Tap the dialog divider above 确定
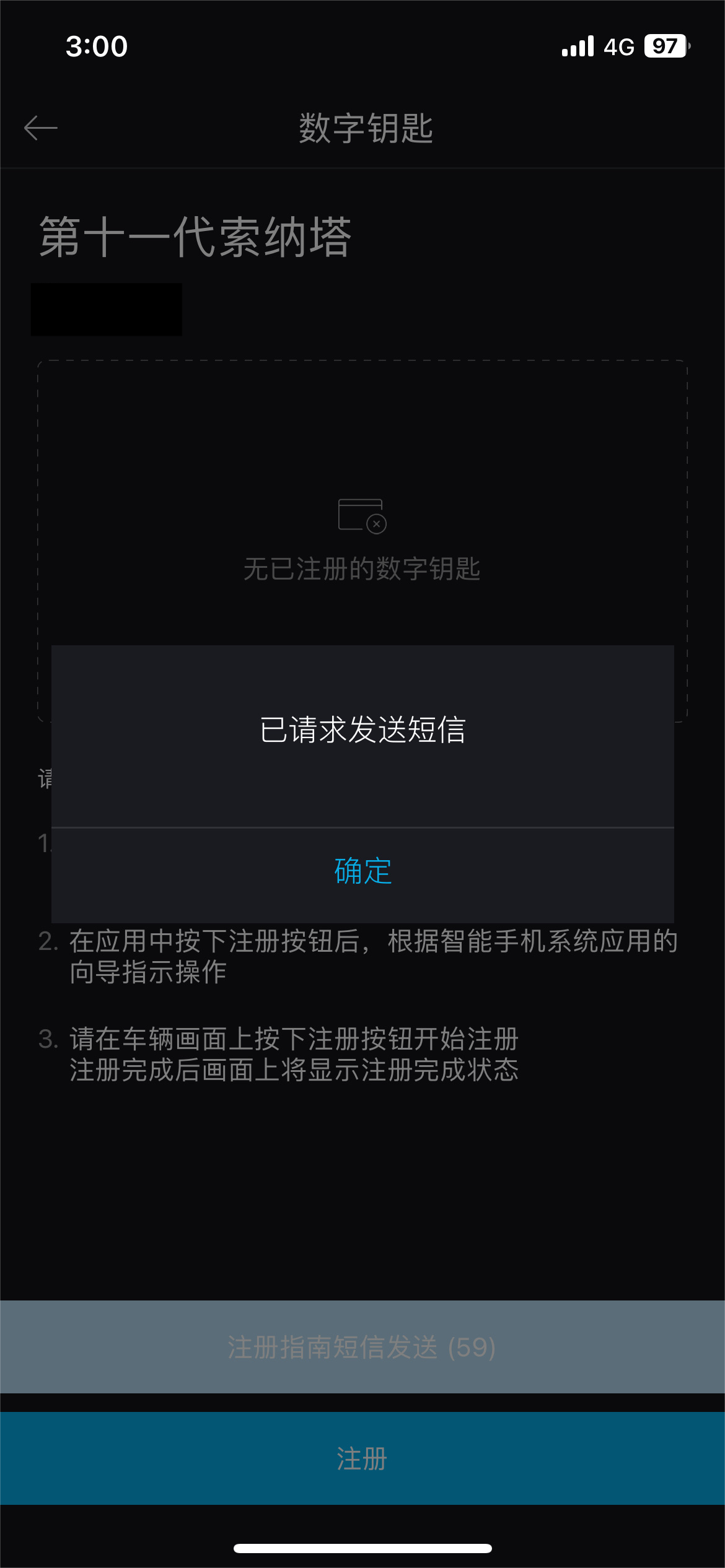The height and width of the screenshot is (1568, 725). (x=362, y=826)
